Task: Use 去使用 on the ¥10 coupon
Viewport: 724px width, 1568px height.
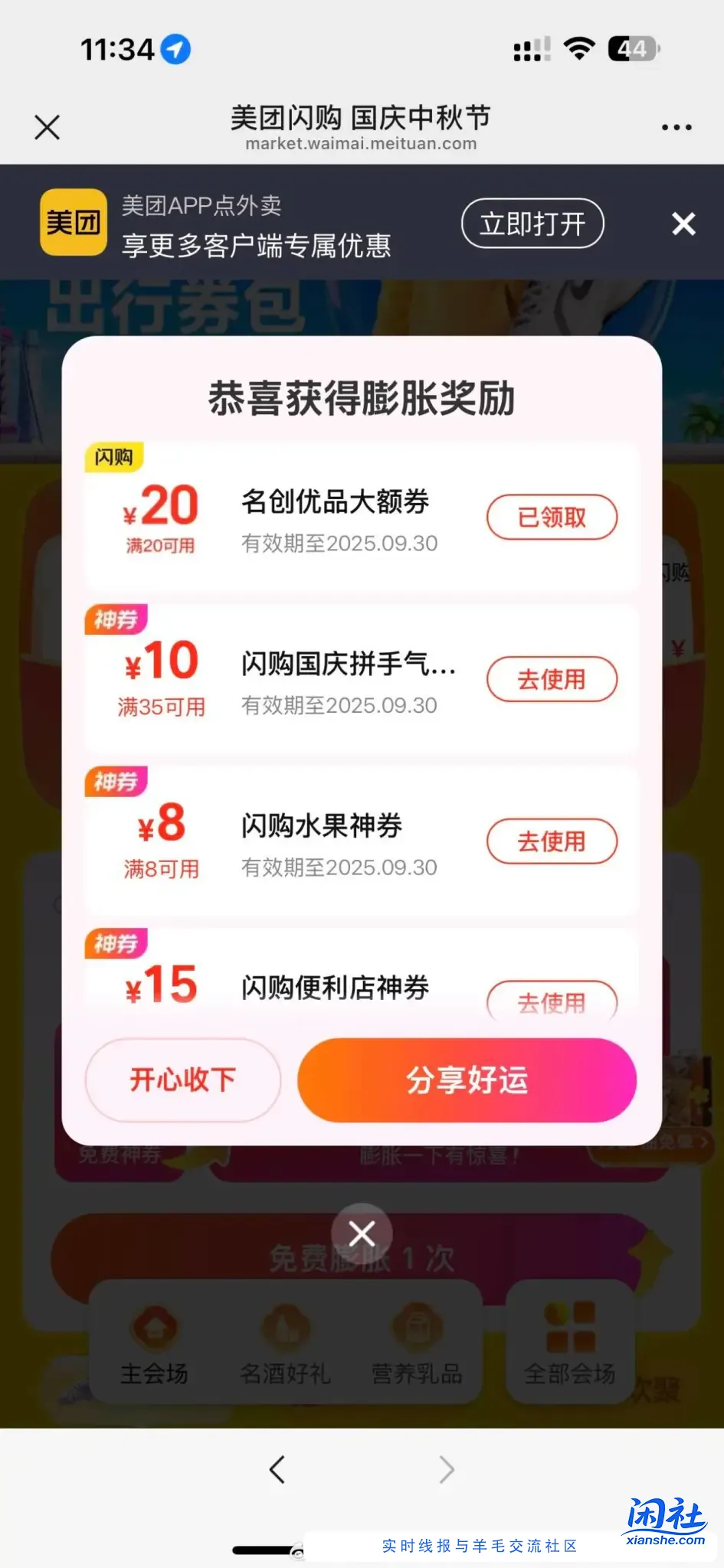Action: (x=552, y=679)
